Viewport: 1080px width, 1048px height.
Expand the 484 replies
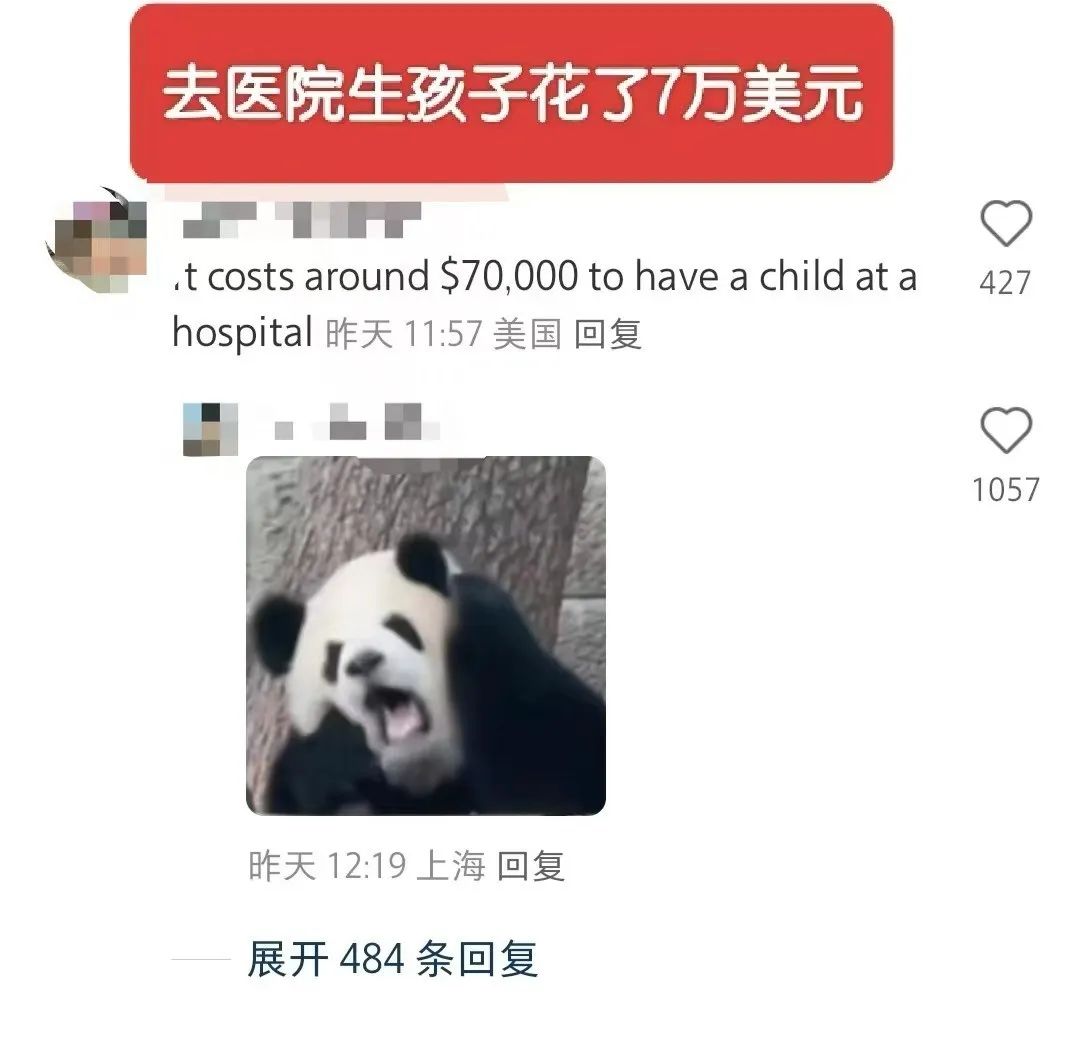392,960
